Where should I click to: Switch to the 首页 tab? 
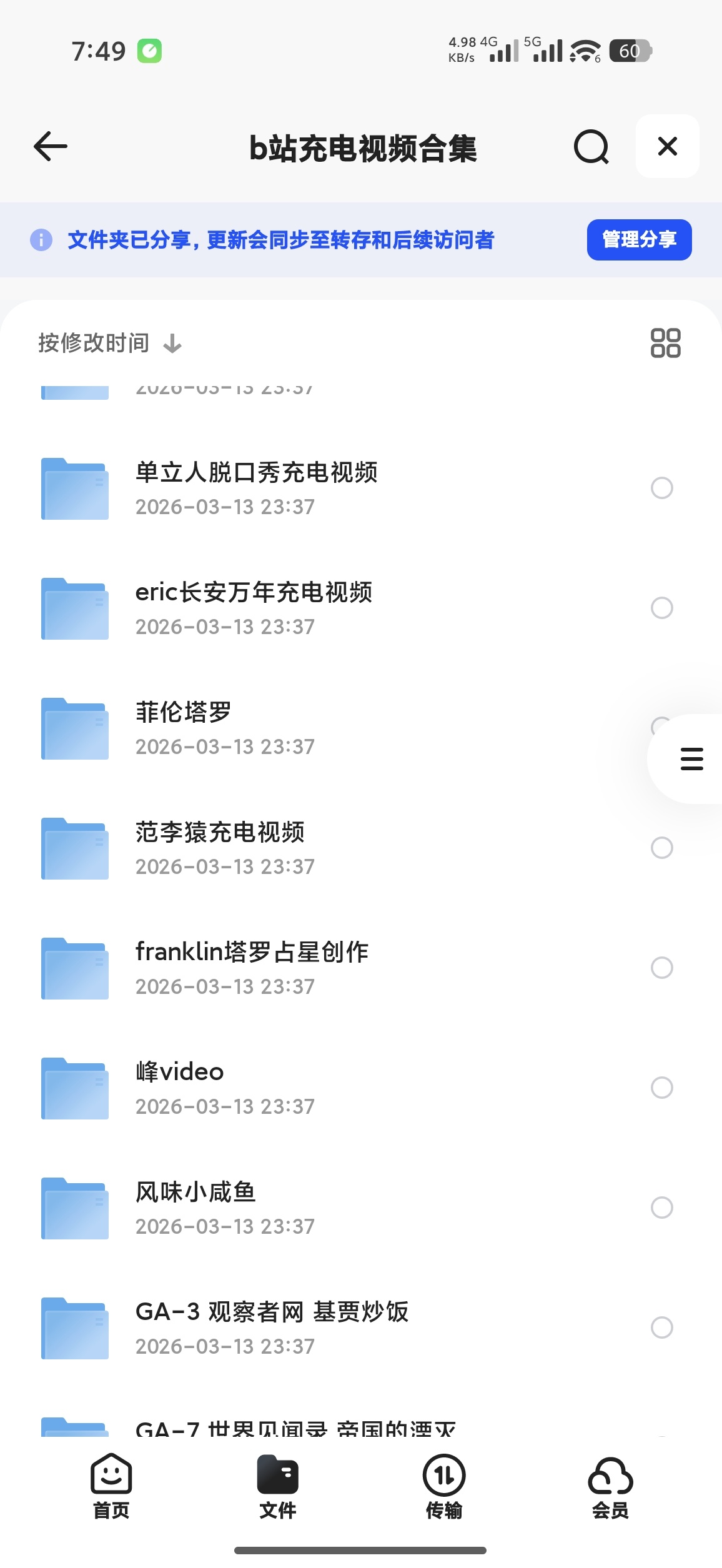tap(111, 1487)
